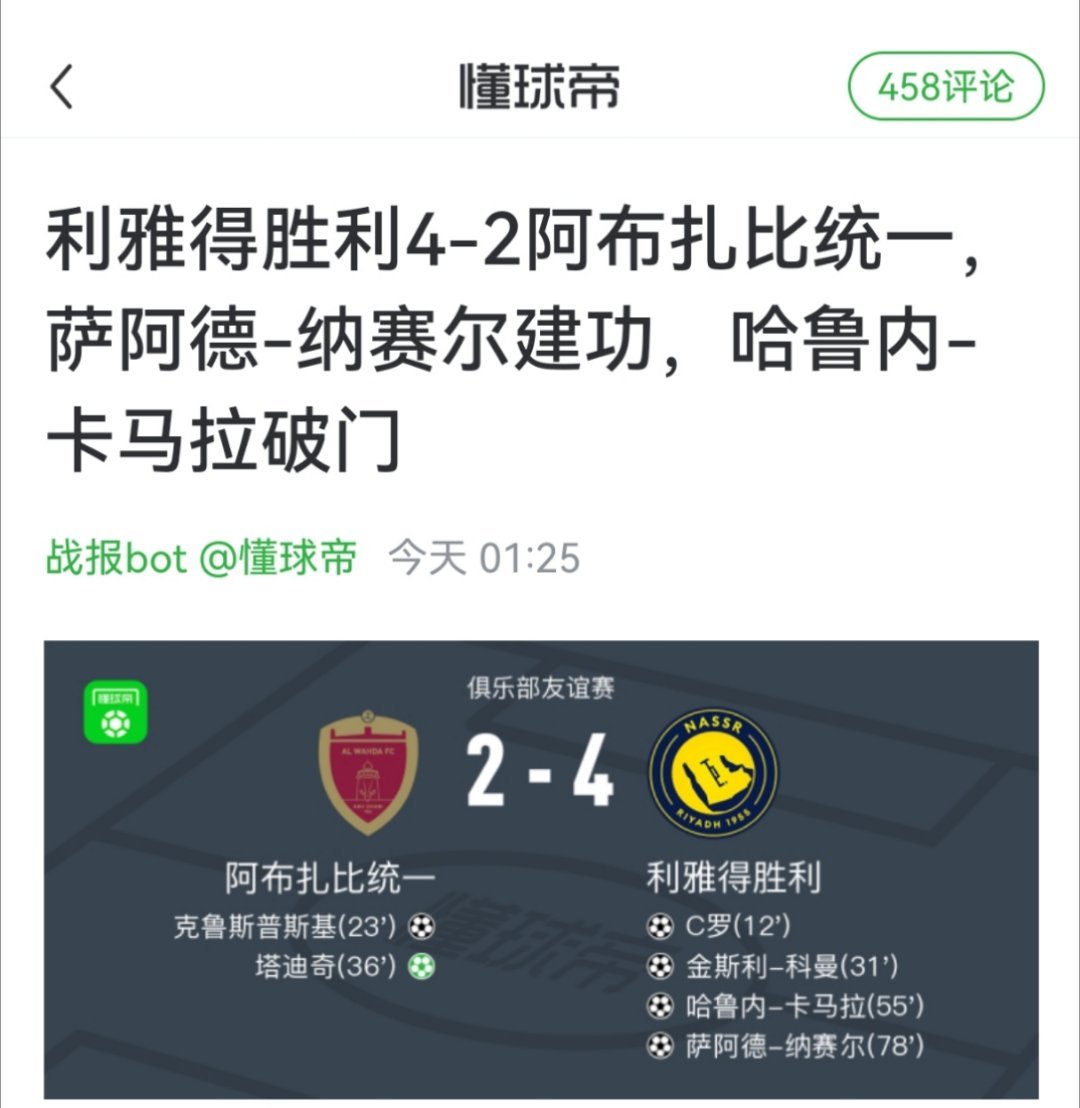This screenshot has width=1080, height=1108.
Task: Click the 今天 01:25 timestamp
Action: [x=486, y=560]
